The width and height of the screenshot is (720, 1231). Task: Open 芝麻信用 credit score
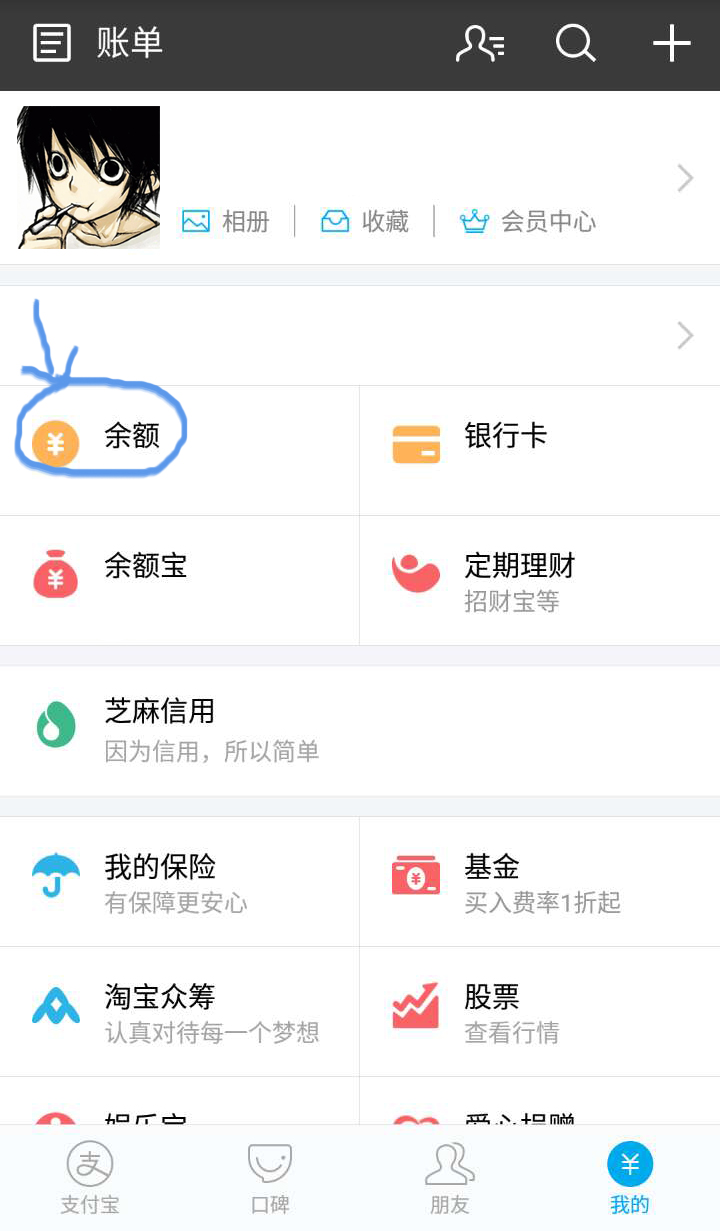click(360, 730)
